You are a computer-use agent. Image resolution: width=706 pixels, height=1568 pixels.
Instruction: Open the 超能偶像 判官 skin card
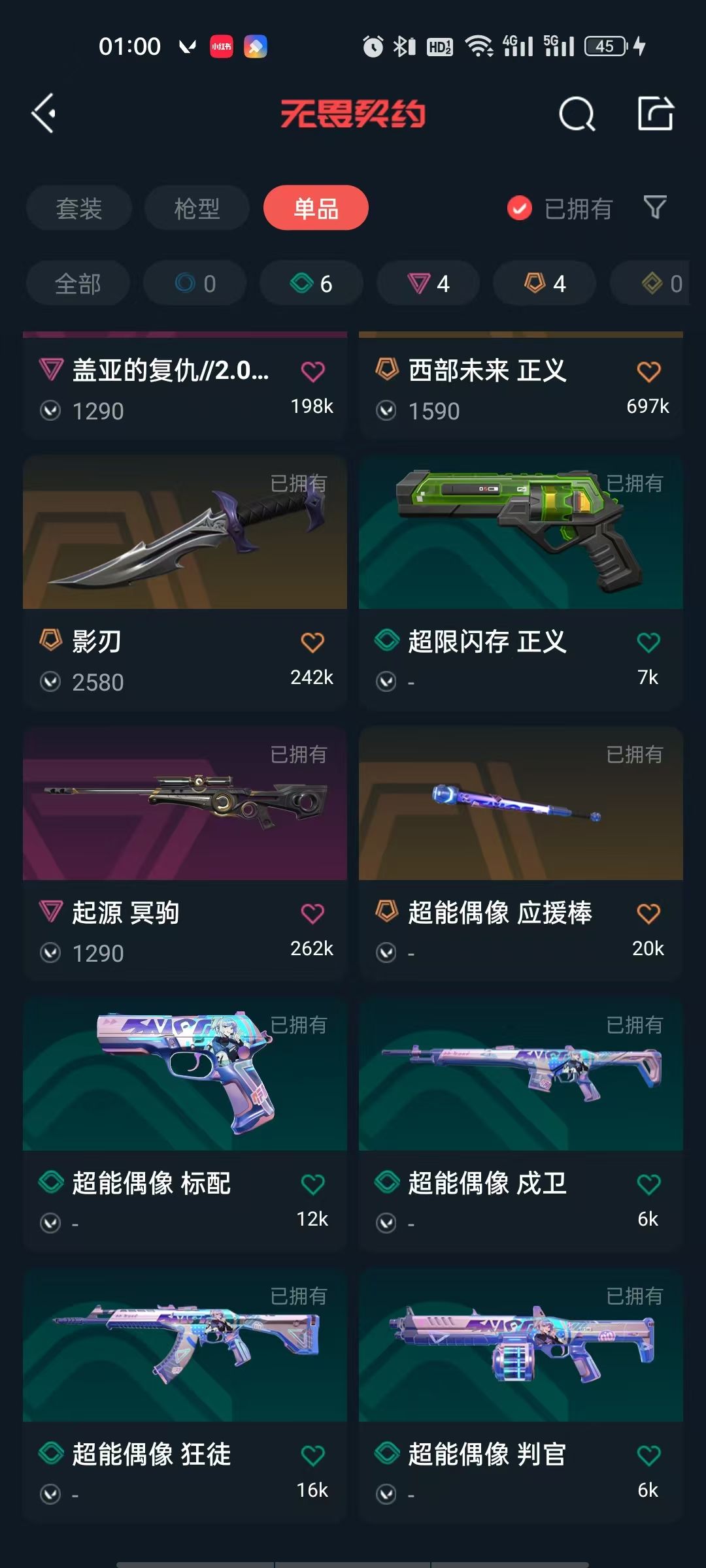(521, 1396)
